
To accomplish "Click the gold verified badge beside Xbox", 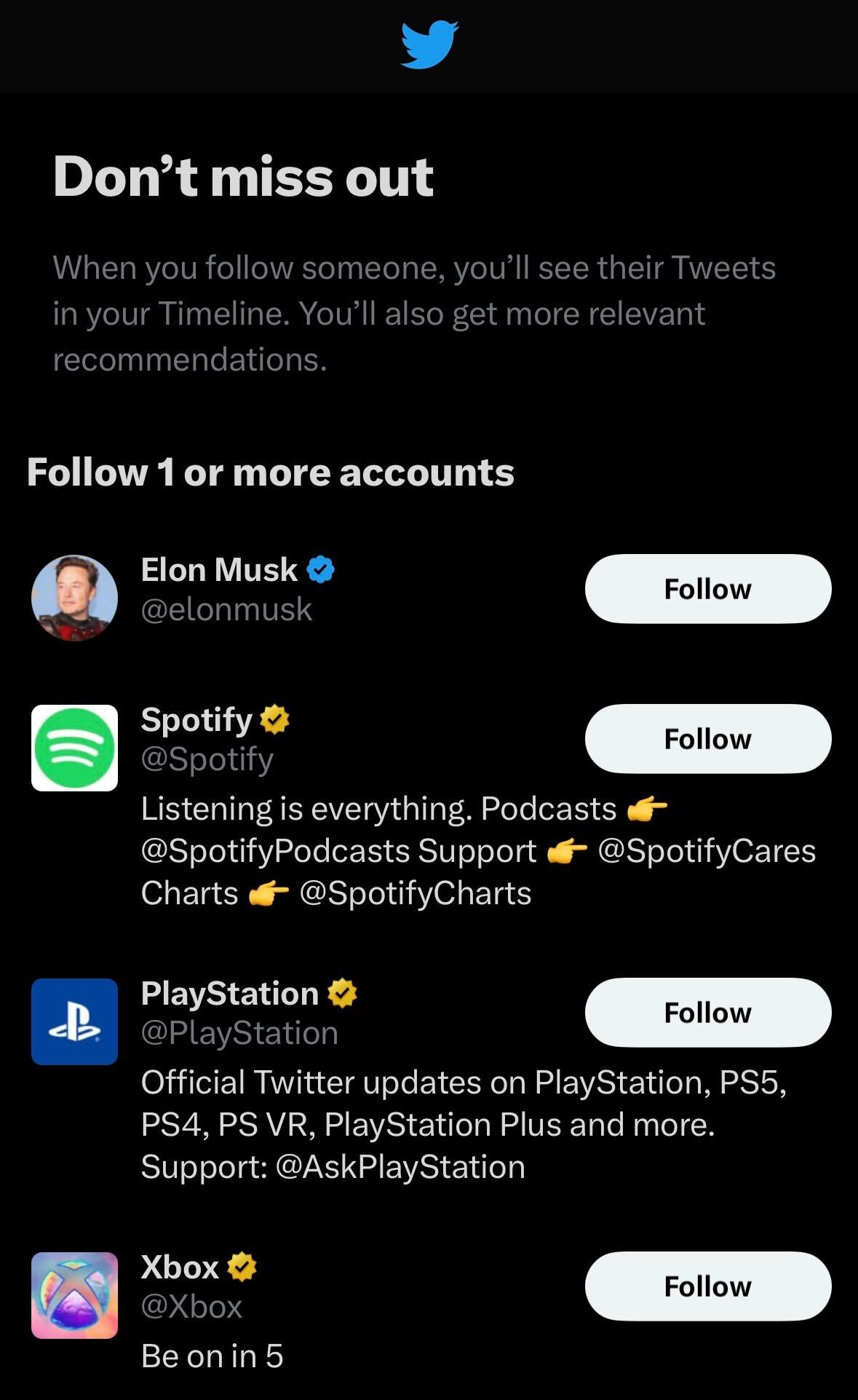I will pos(240,1267).
